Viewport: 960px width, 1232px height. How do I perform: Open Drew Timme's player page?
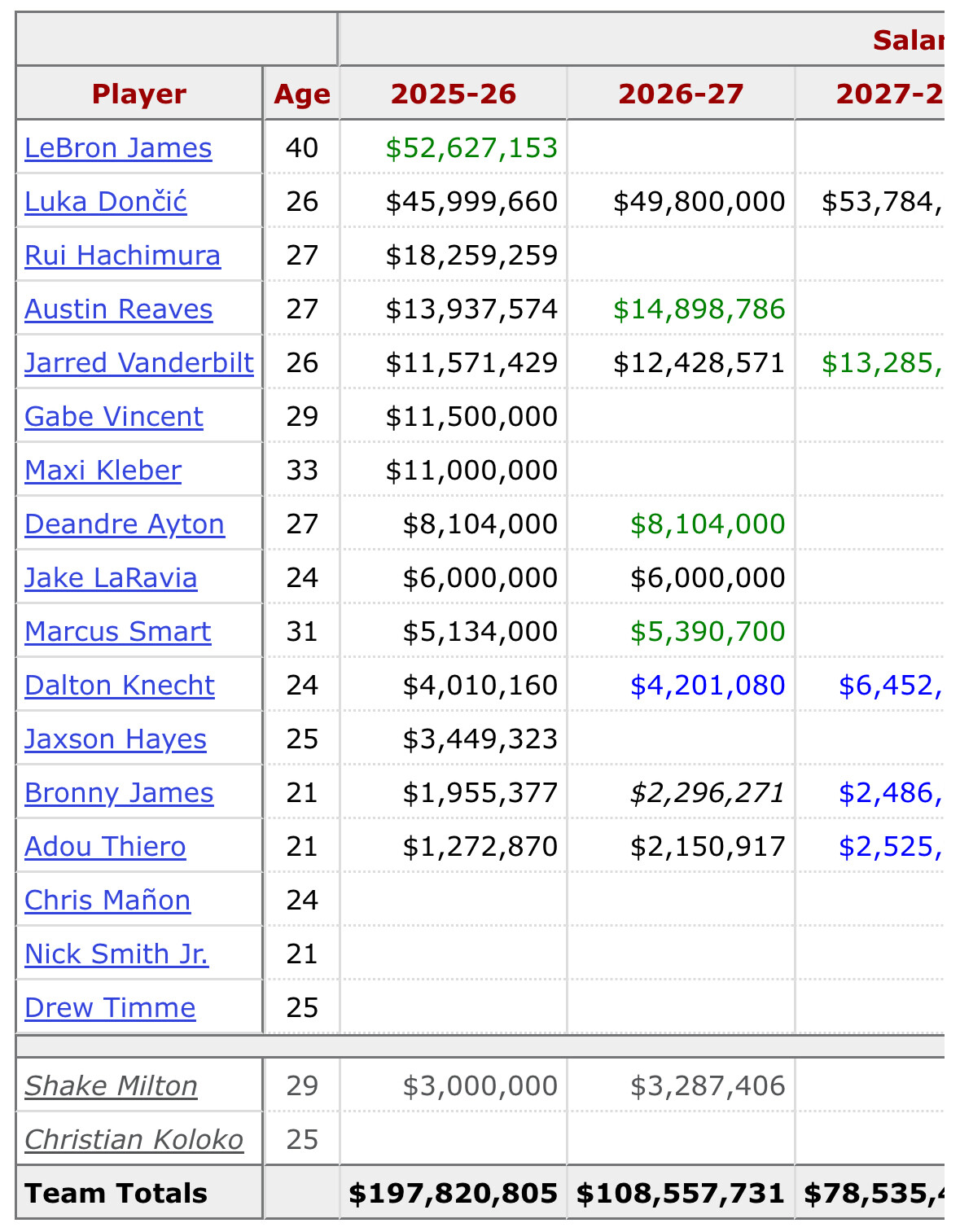point(110,1008)
